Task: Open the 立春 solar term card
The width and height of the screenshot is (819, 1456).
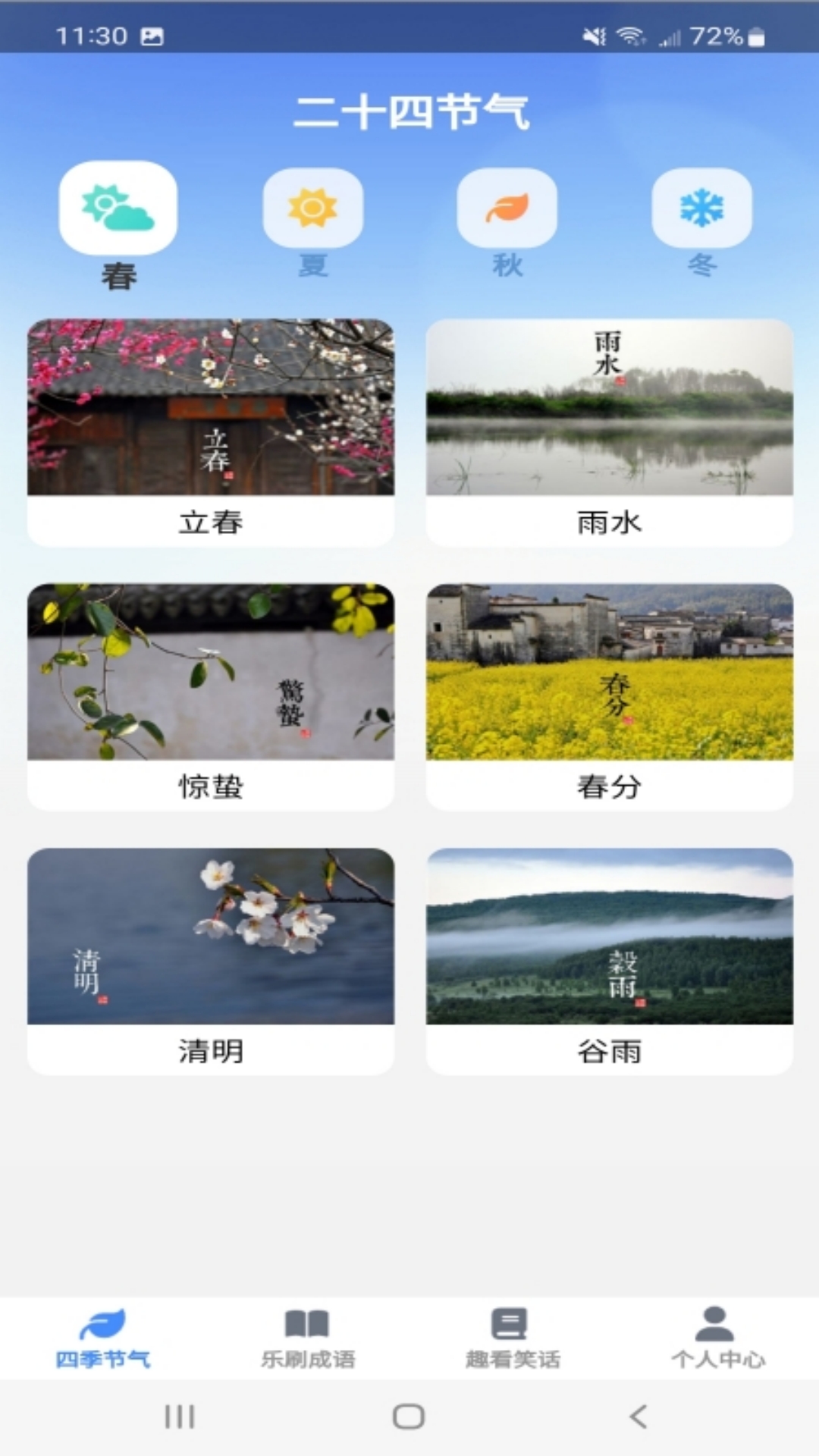Action: pyautogui.click(x=211, y=432)
